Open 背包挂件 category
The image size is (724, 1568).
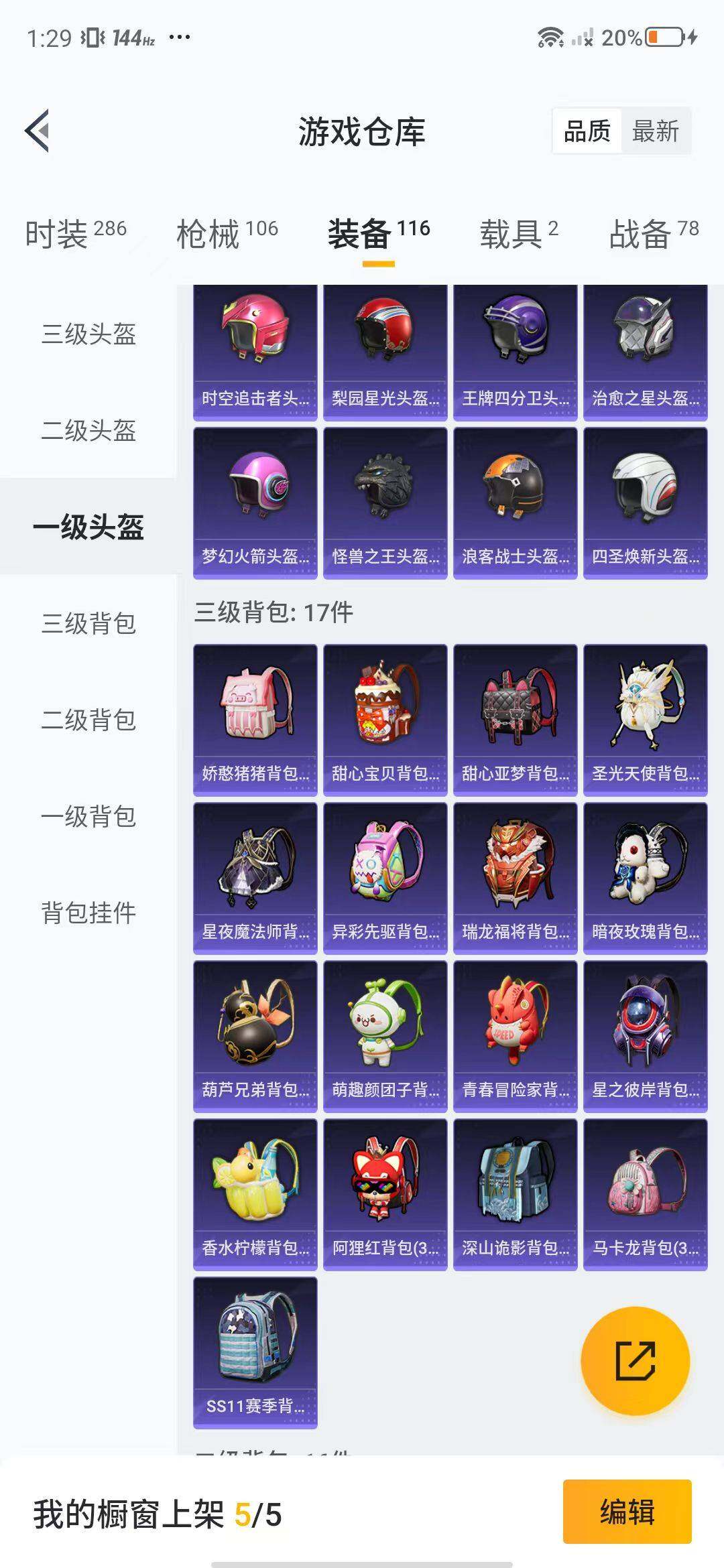tap(88, 913)
